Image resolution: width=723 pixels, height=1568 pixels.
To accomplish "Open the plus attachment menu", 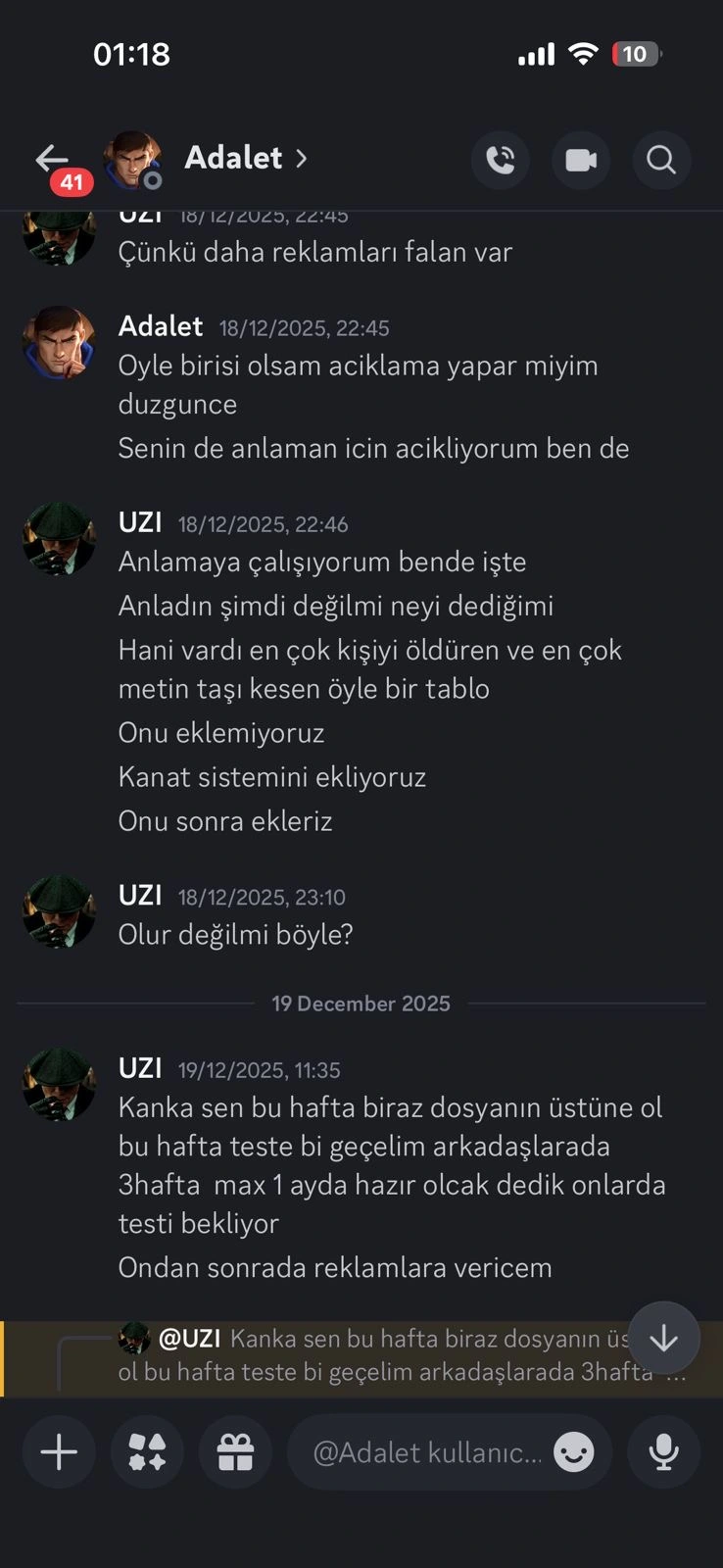I will tap(59, 1451).
